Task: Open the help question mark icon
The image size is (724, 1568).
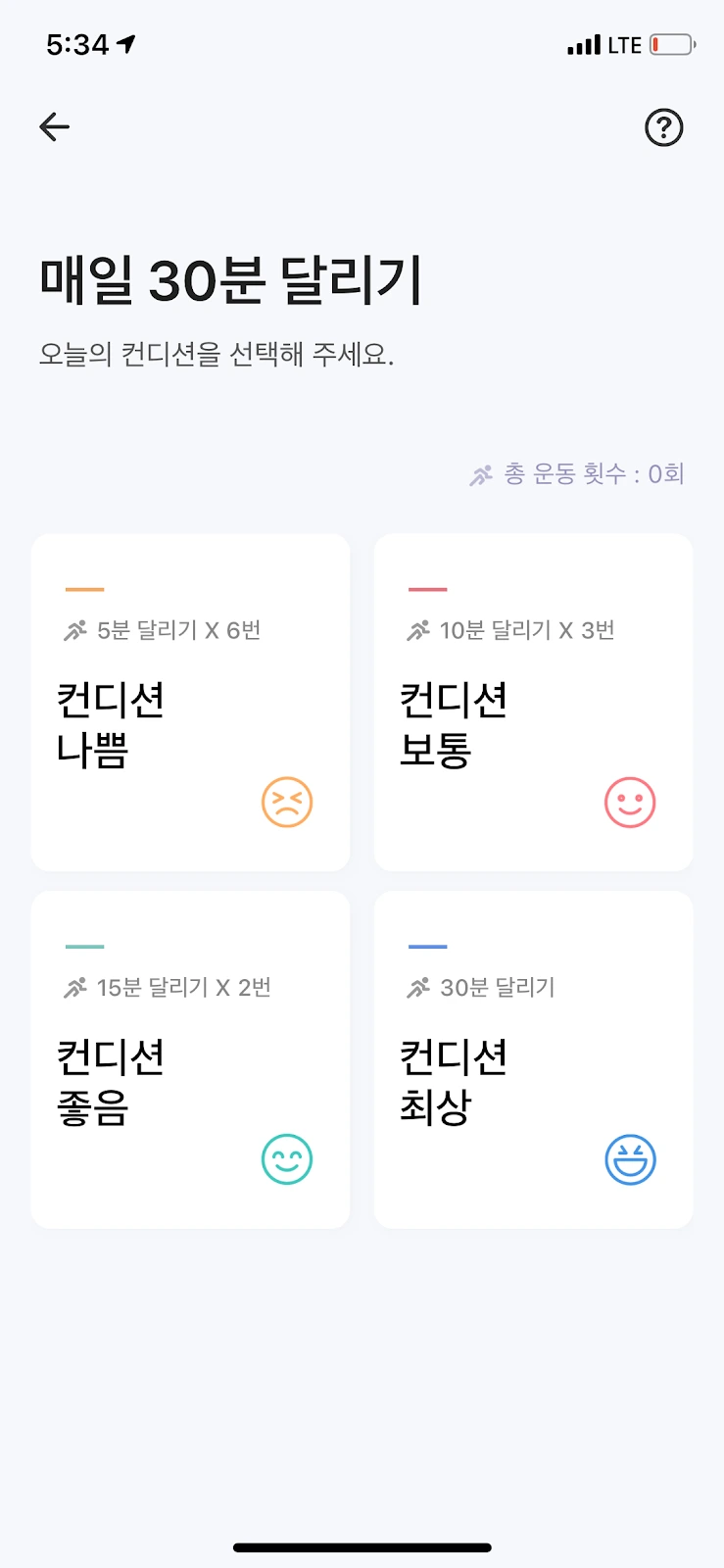Action: [x=663, y=127]
